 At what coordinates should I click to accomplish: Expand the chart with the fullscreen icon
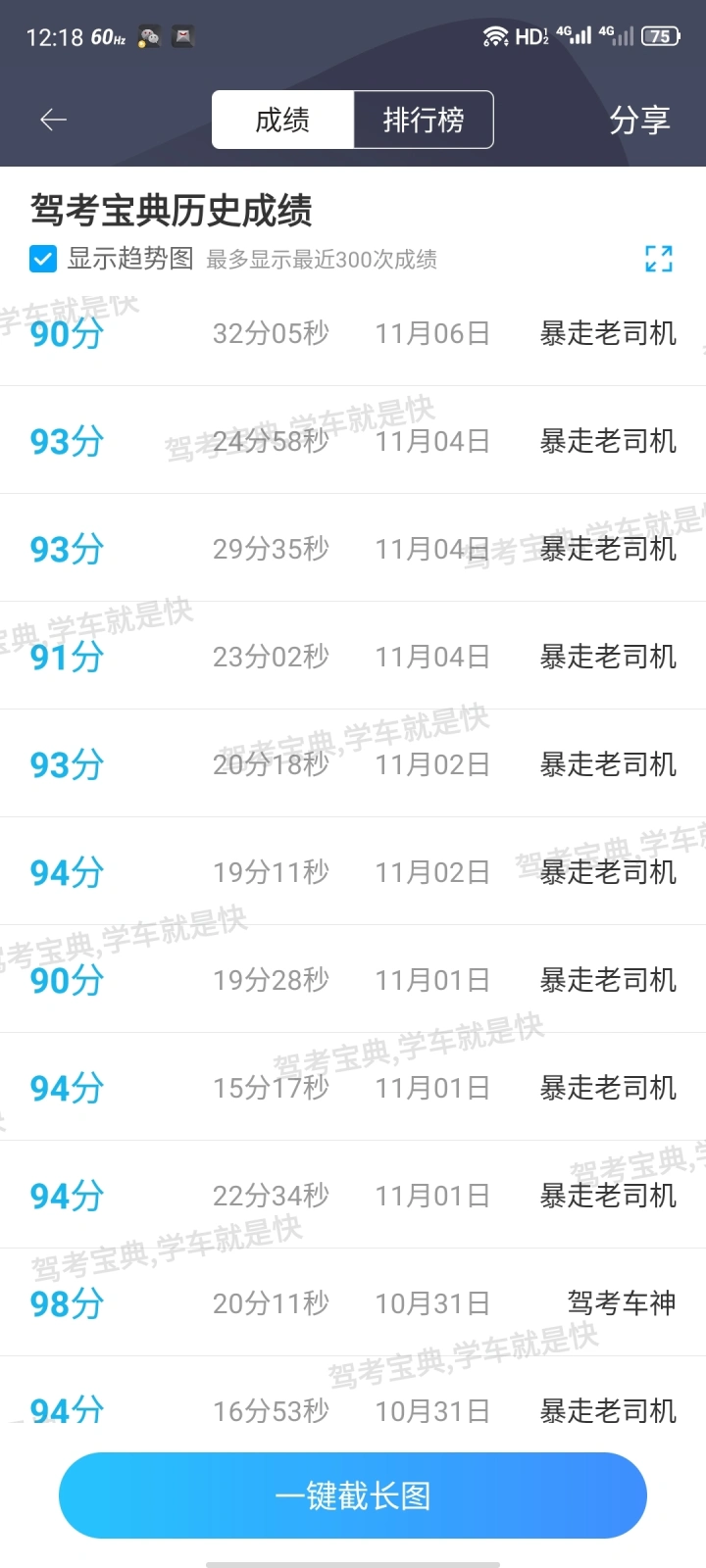click(659, 259)
